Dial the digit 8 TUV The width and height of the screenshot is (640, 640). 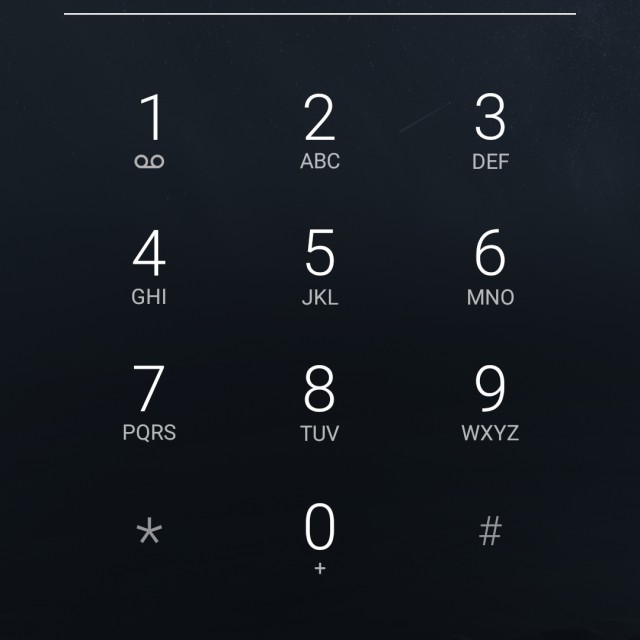coord(320,402)
